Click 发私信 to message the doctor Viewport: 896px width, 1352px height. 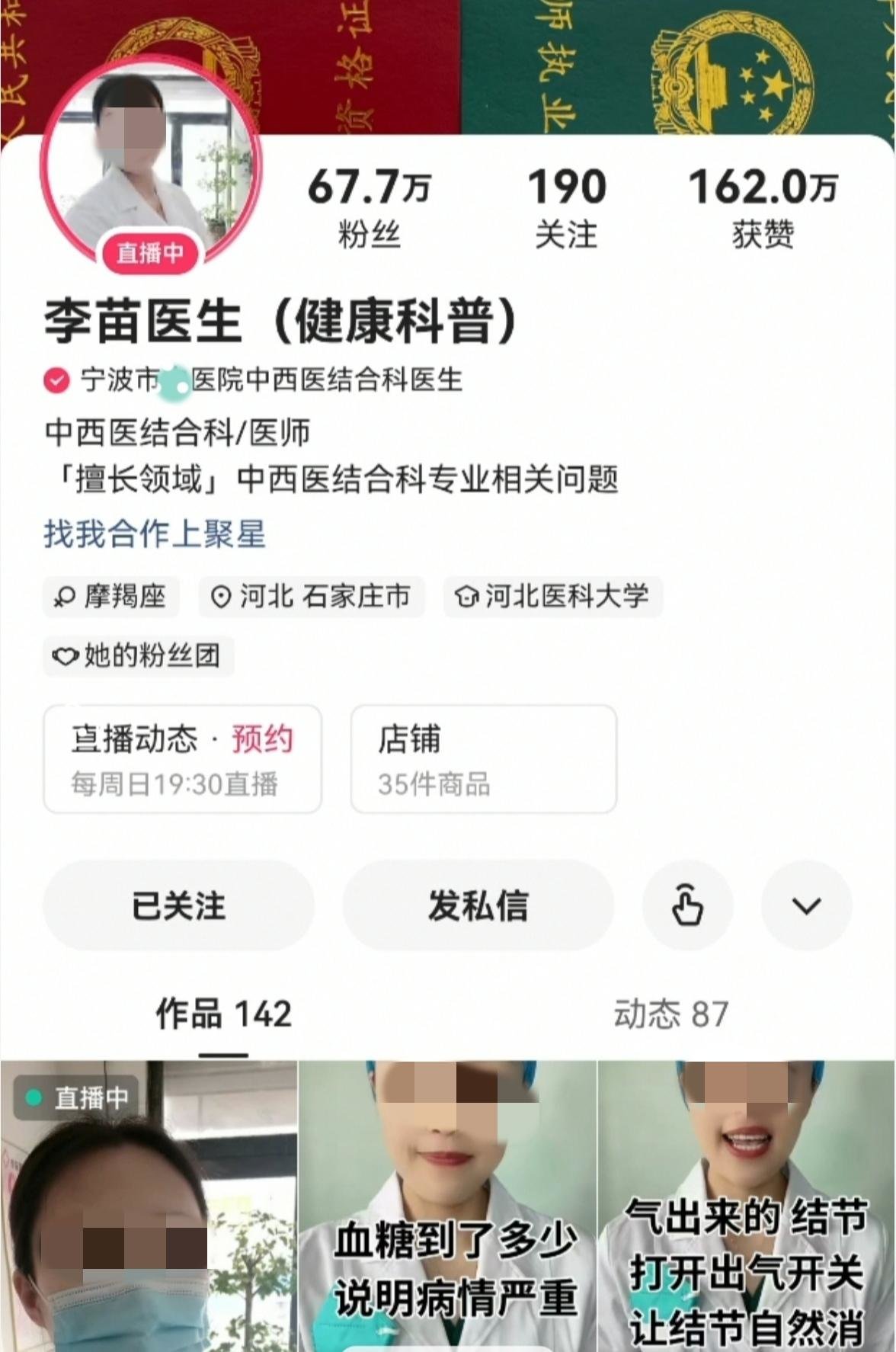click(x=478, y=905)
